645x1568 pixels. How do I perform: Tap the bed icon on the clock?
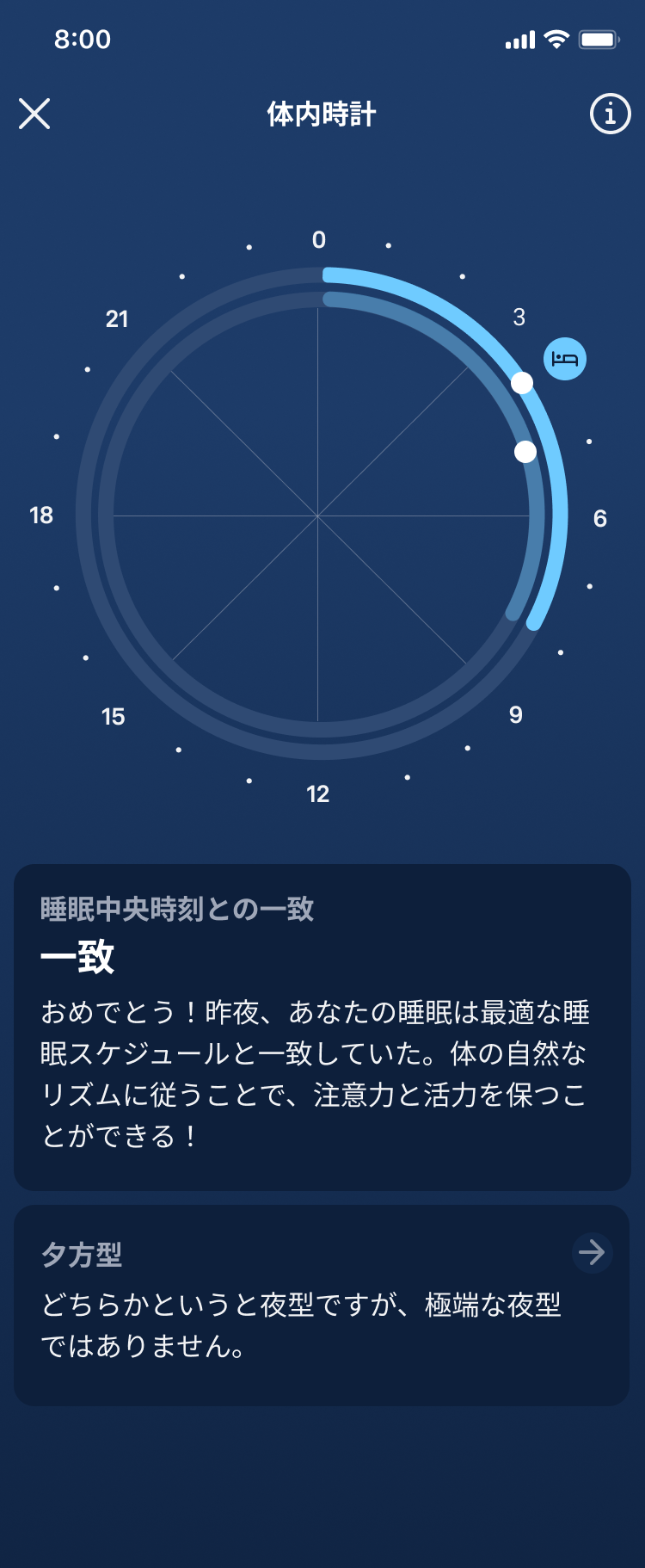565,359
